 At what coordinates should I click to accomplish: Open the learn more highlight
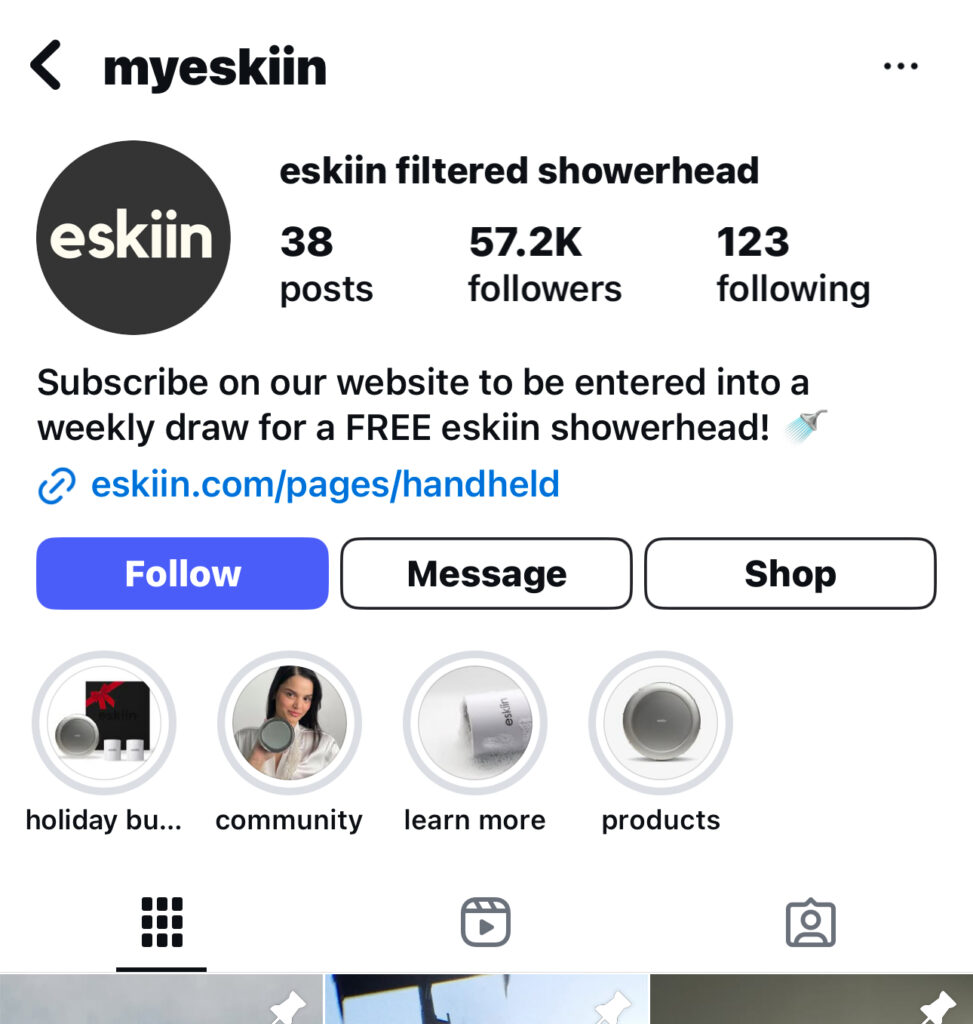[475, 724]
